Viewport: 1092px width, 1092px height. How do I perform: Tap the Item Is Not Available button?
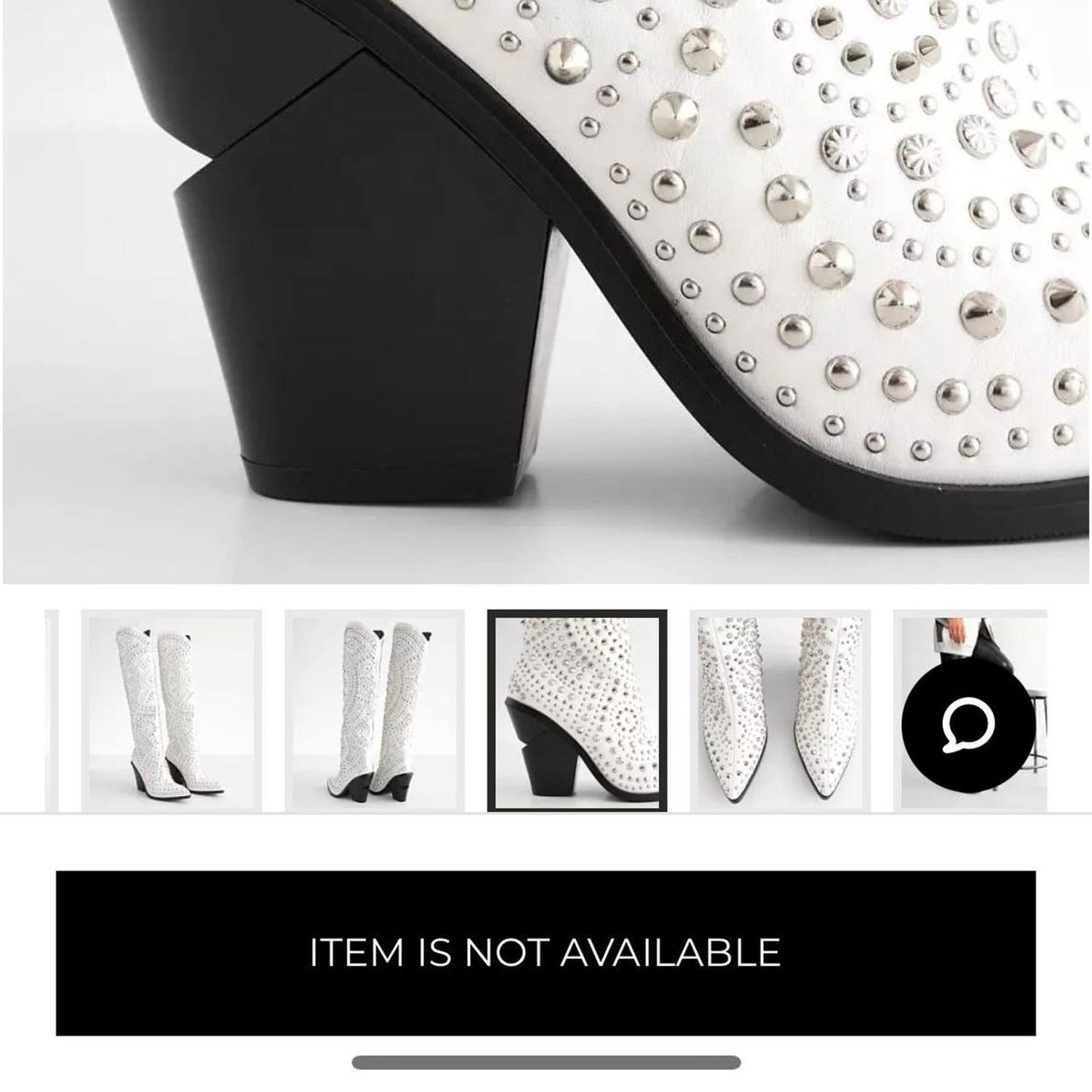click(x=546, y=952)
